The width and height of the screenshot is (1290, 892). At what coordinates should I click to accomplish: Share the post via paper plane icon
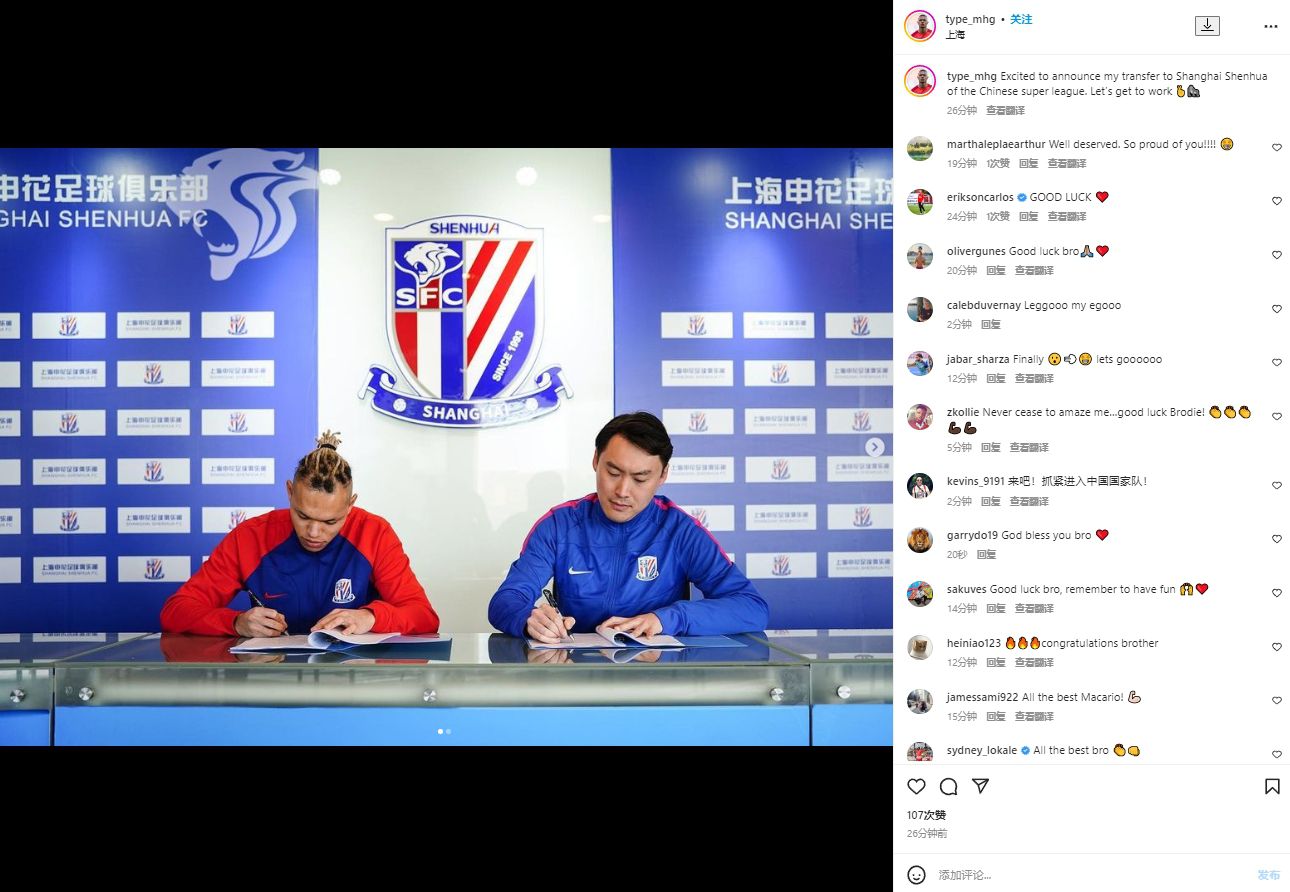point(980,786)
